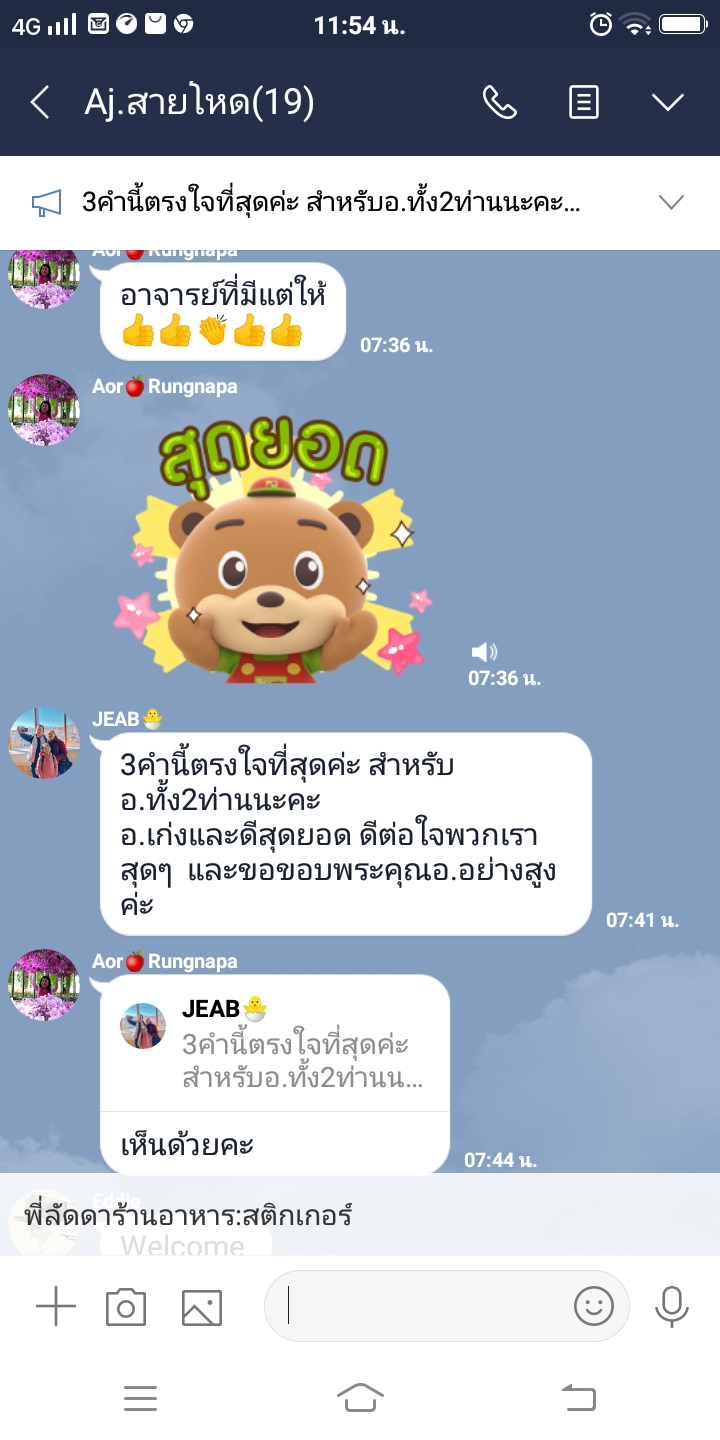Open the emoji and sticker picker

tap(593, 1306)
